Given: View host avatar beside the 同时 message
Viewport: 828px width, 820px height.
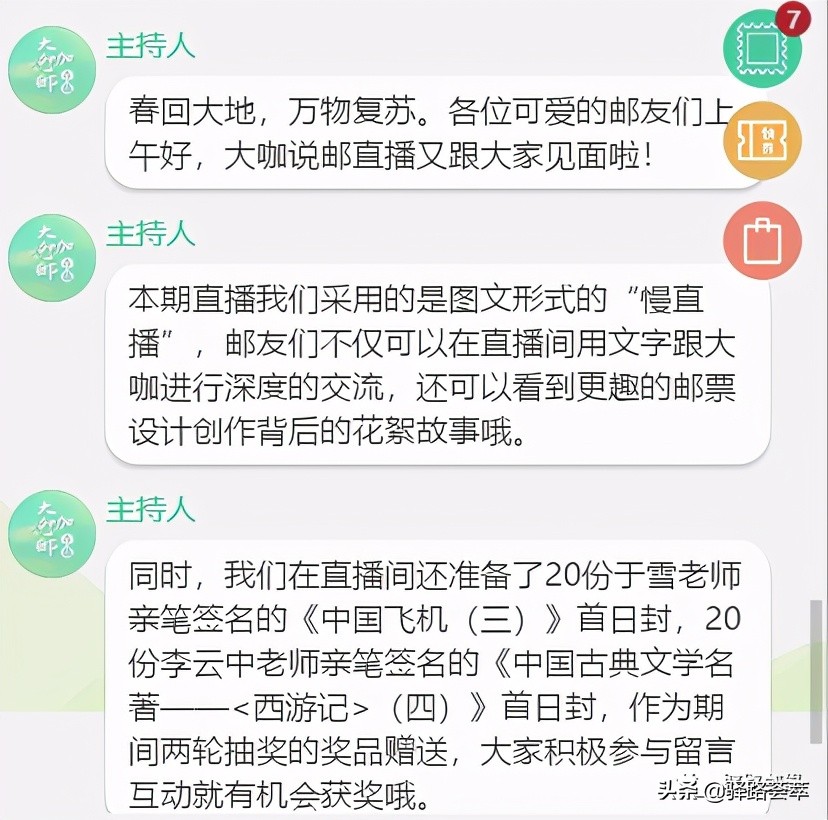Looking at the screenshot, I should click(52, 532).
